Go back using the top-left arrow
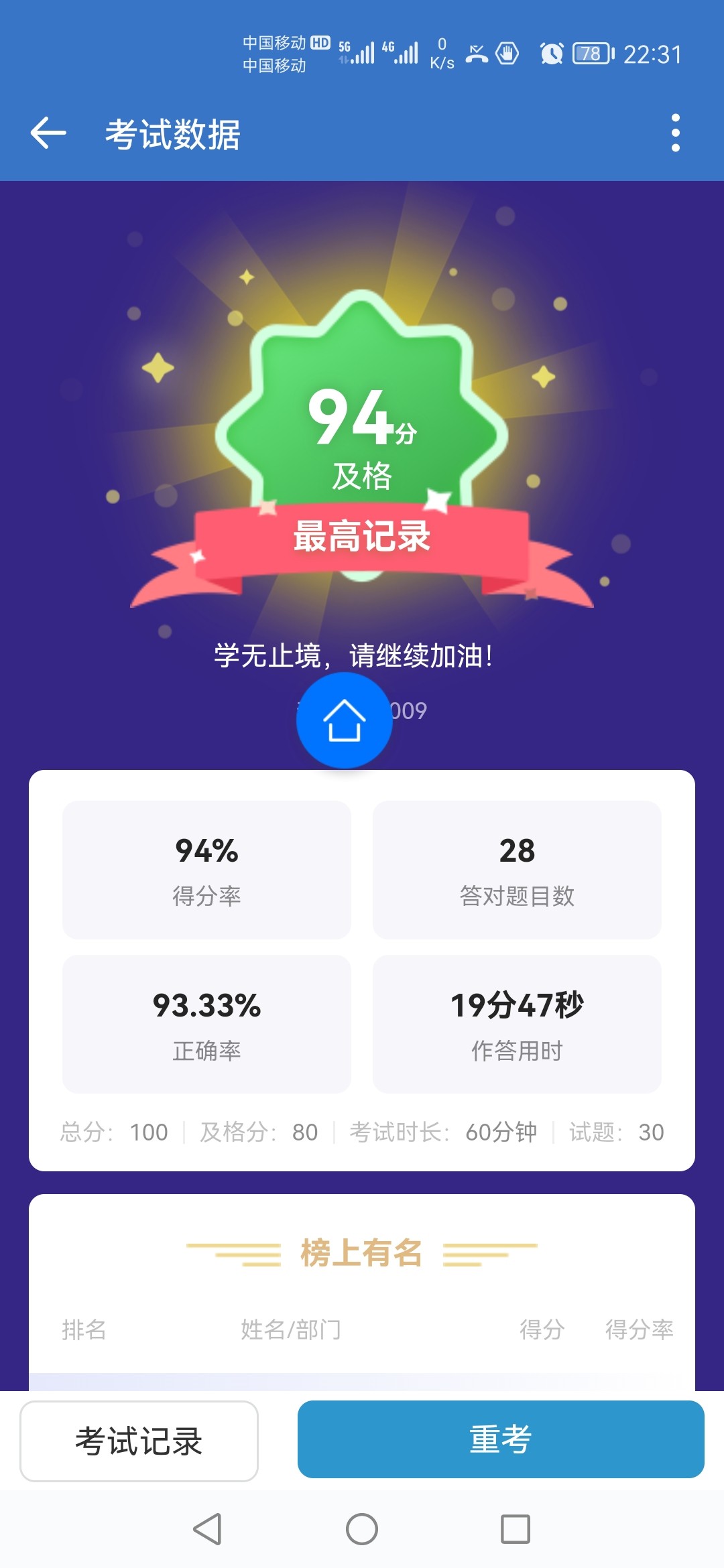Viewport: 724px width, 1568px height. tap(48, 133)
